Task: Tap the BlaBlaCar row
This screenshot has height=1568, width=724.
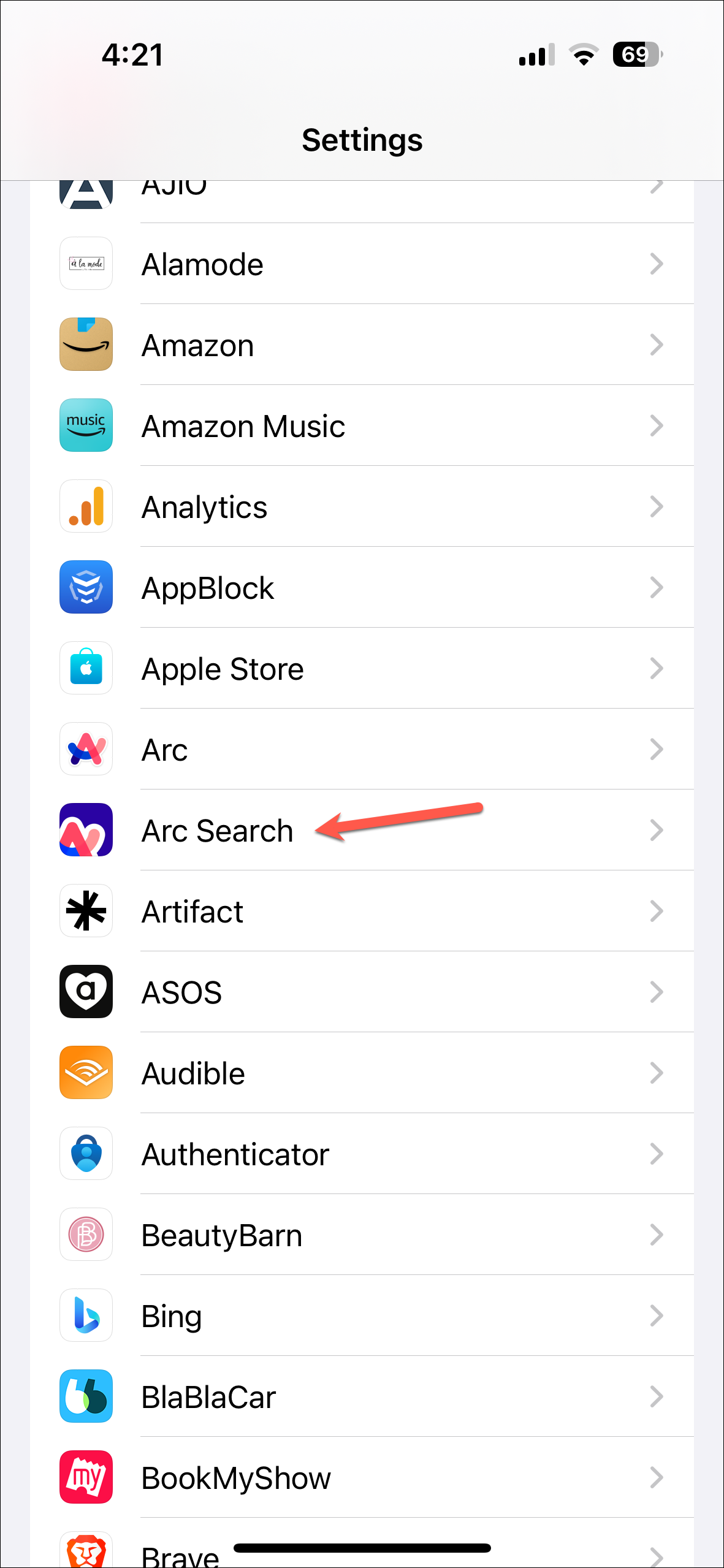Action: pyautogui.click(x=362, y=1397)
